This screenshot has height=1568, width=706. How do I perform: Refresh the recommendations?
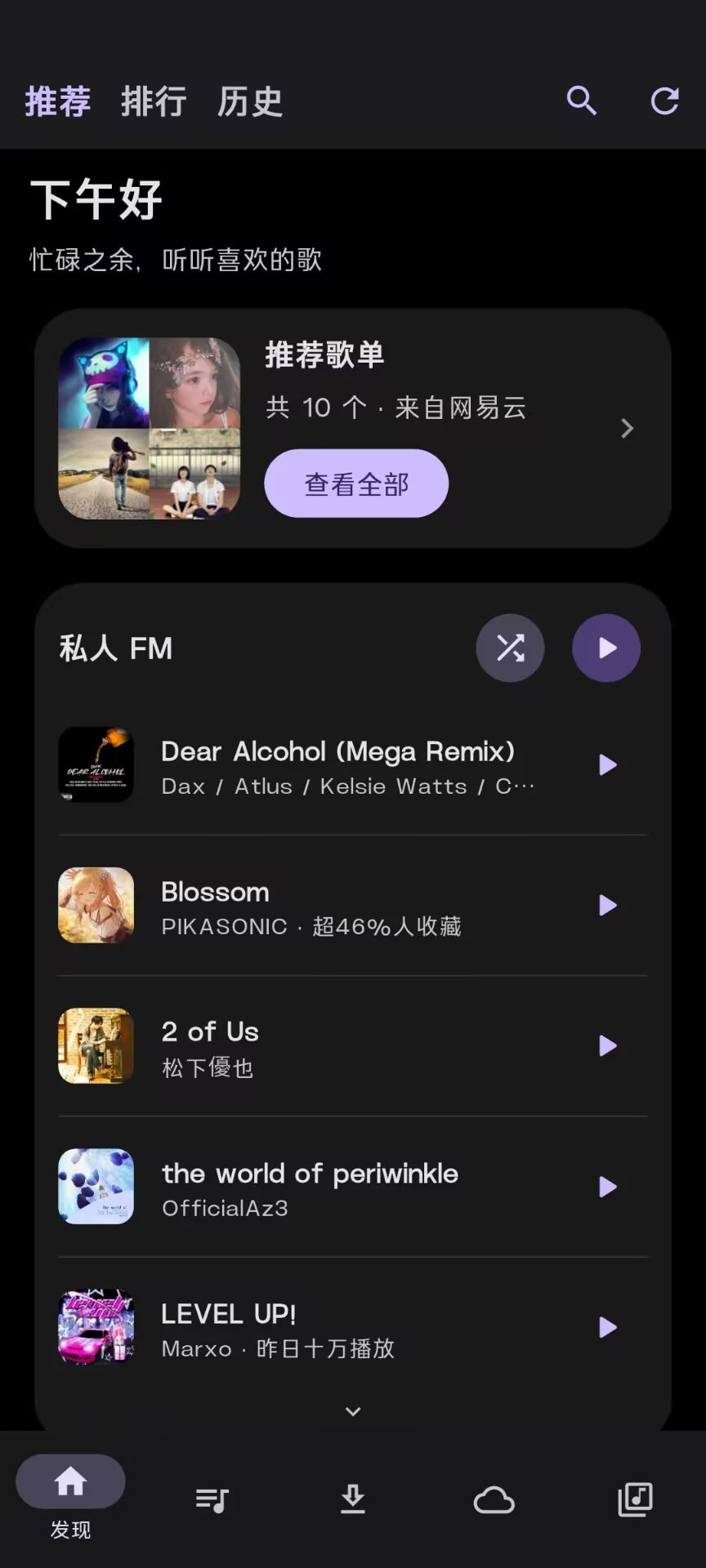[x=664, y=100]
